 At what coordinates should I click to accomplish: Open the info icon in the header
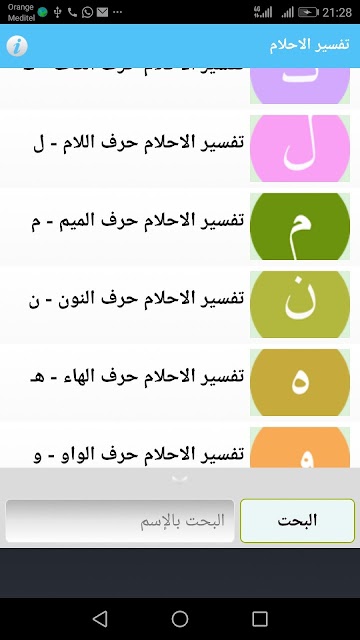[17, 46]
